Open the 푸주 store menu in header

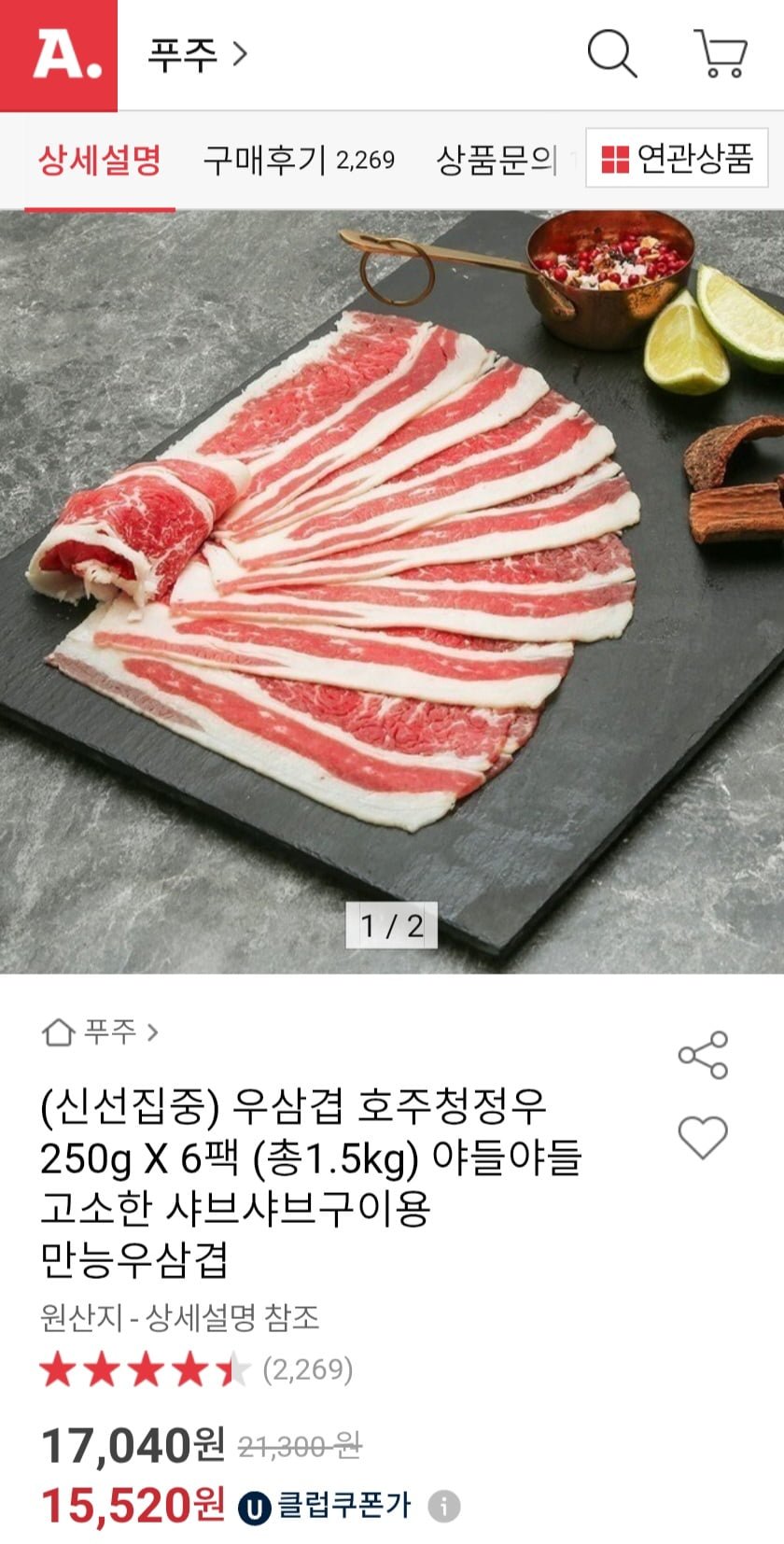[198, 55]
